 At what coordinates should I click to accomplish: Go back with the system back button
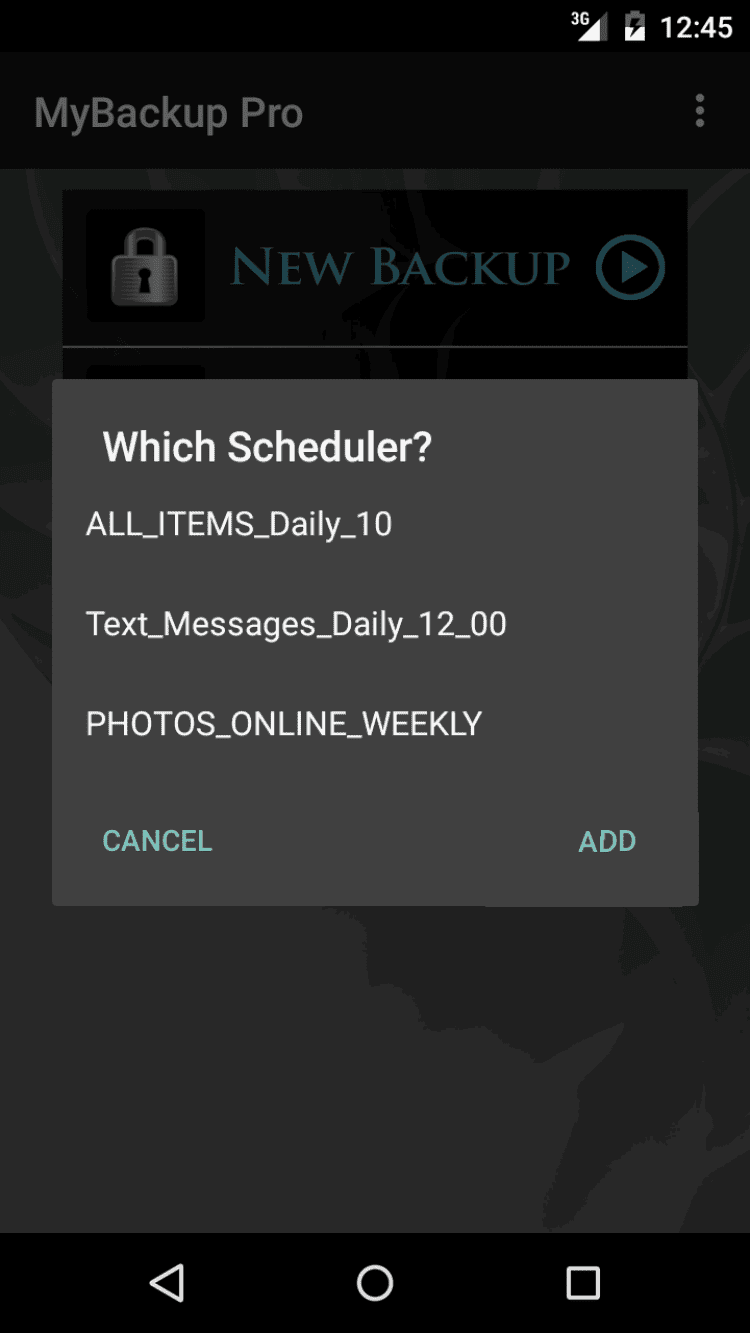[167, 1282]
